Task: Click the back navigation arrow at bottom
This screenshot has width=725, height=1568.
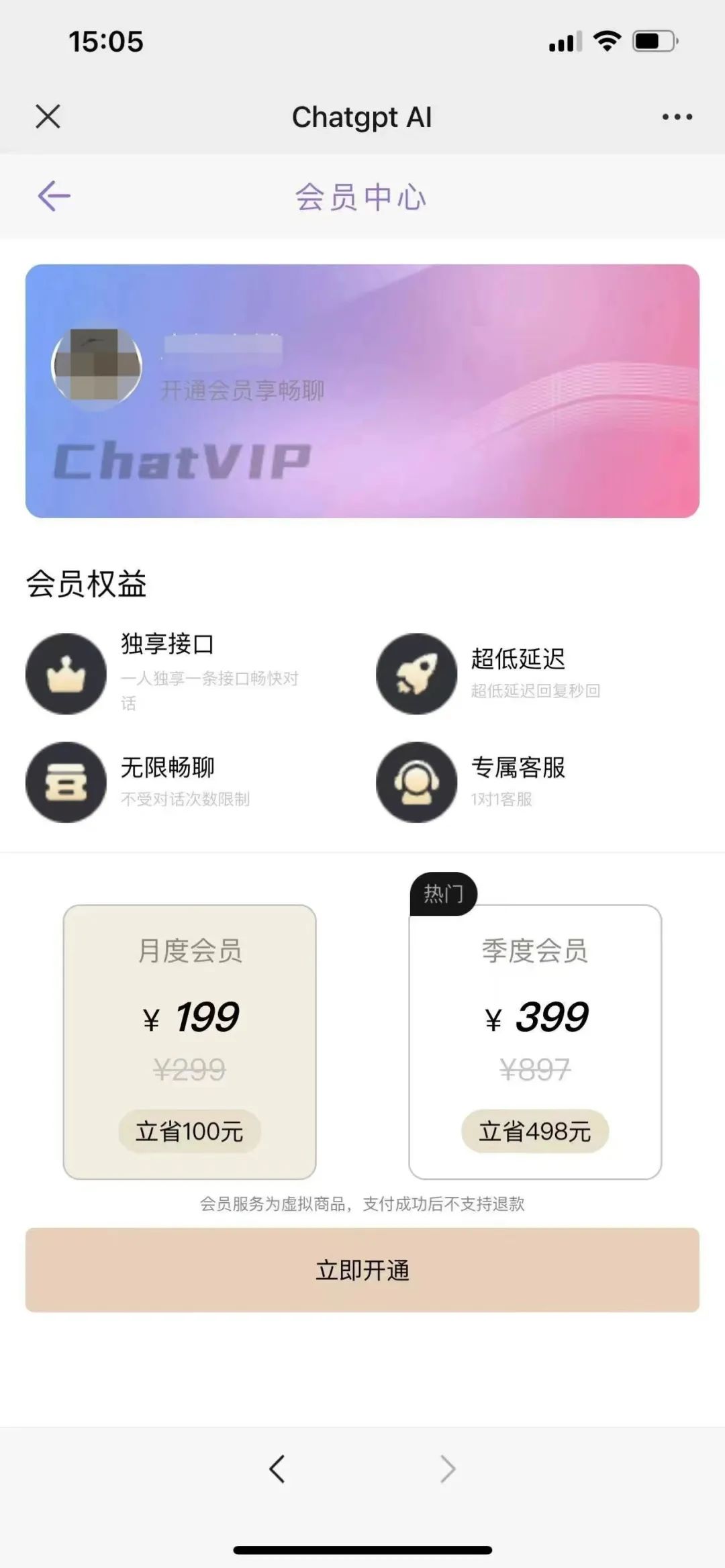Action: pos(278,1469)
